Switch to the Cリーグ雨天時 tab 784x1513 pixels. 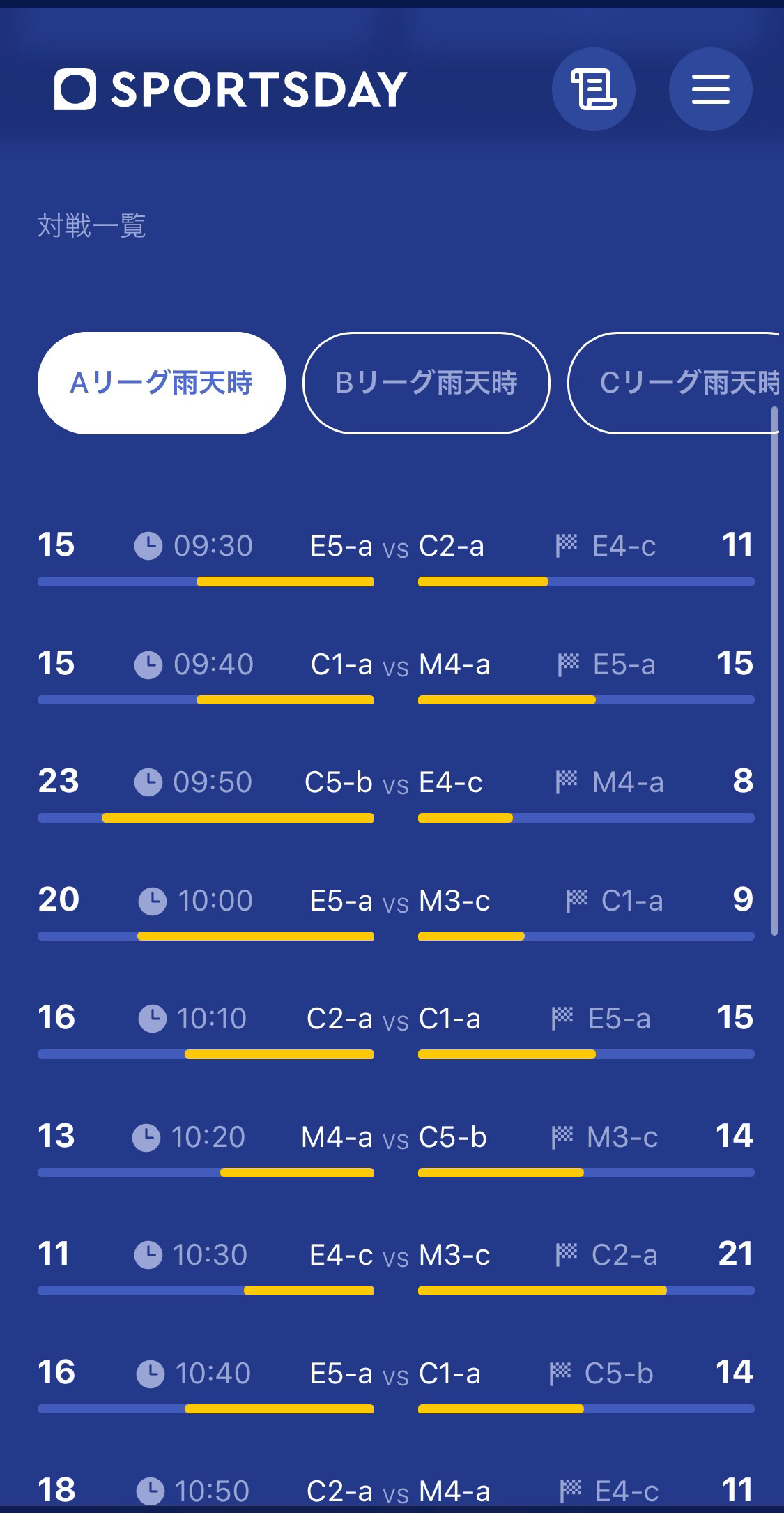pyautogui.click(x=675, y=383)
